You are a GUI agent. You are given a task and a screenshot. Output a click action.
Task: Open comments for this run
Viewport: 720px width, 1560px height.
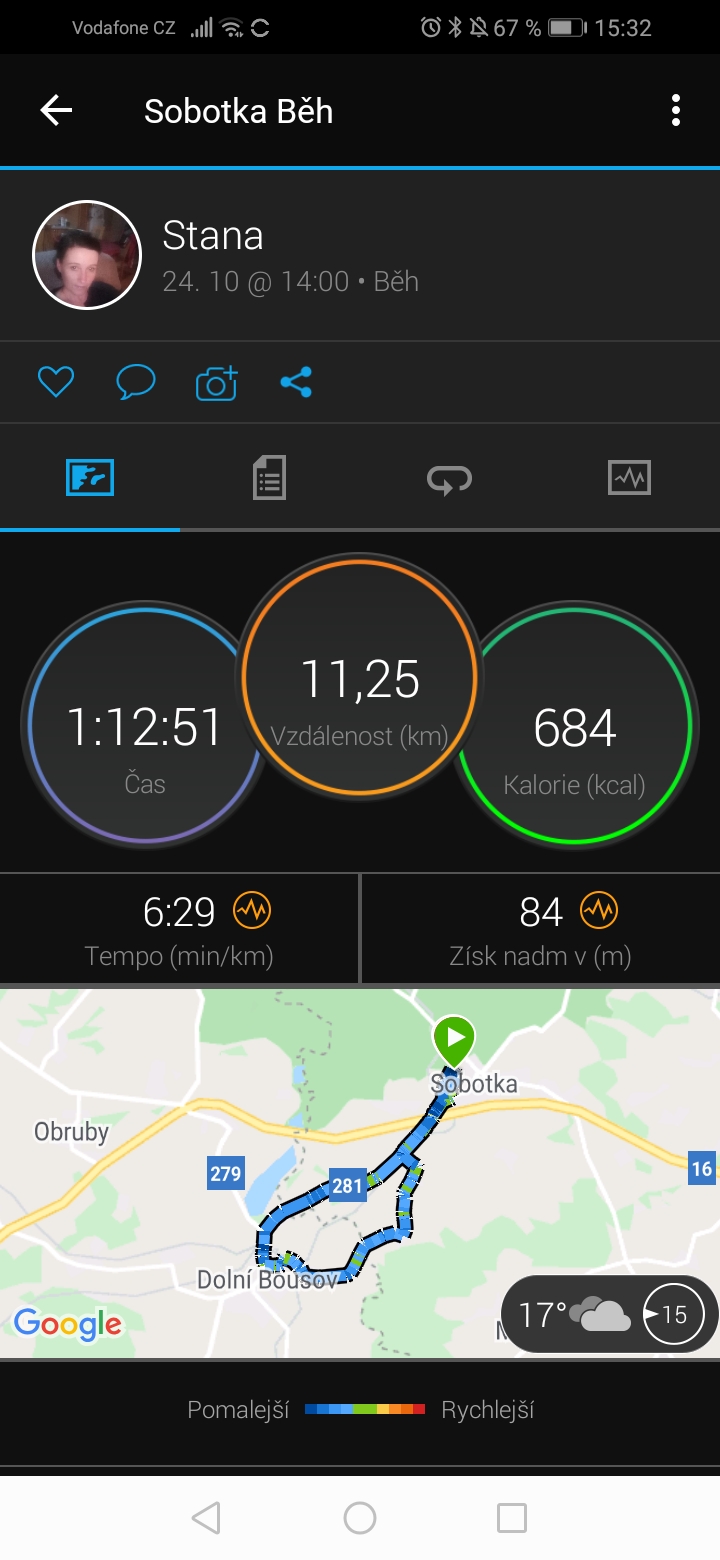pyautogui.click(x=136, y=382)
